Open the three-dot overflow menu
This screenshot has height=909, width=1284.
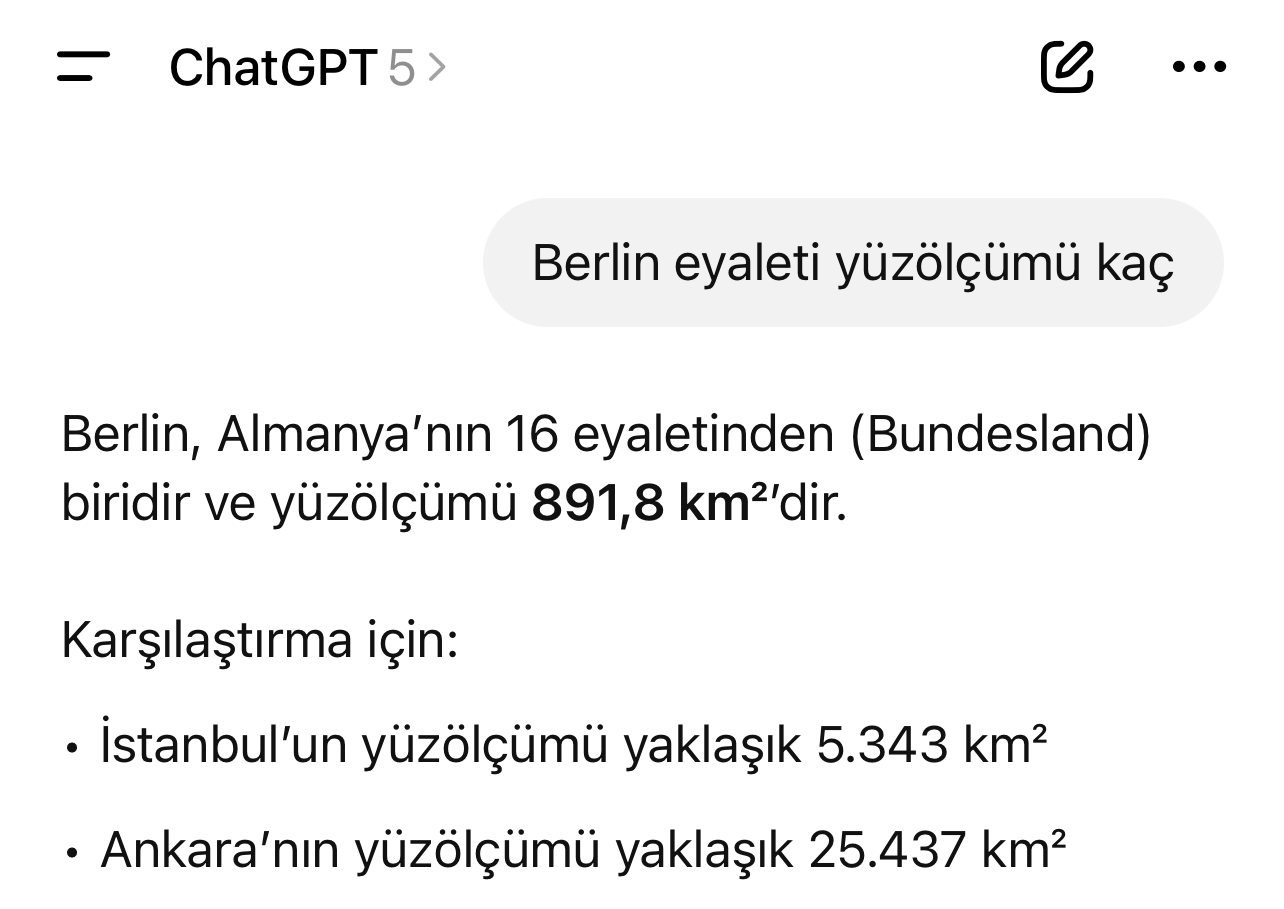click(x=1198, y=68)
